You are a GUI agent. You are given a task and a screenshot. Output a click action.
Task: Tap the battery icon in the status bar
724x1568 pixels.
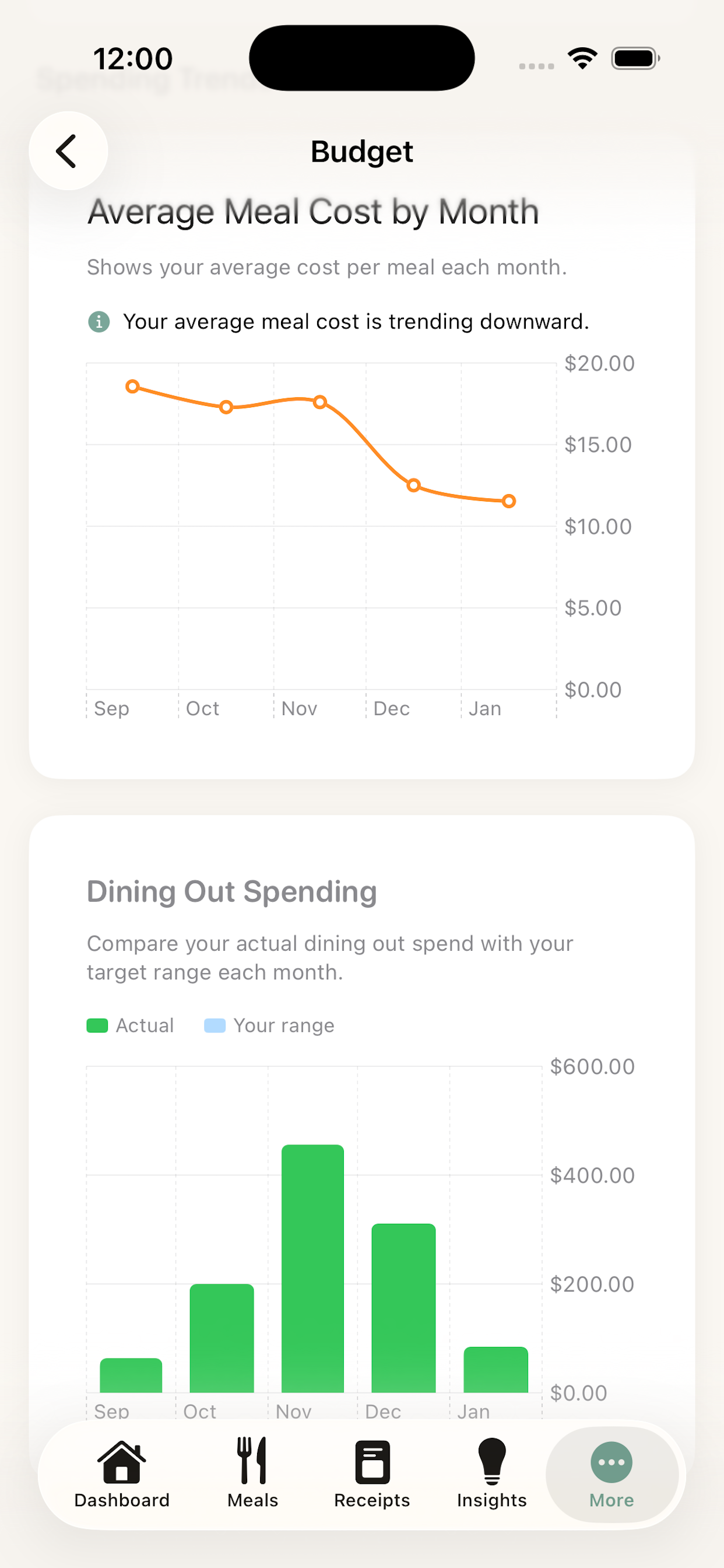(x=634, y=57)
